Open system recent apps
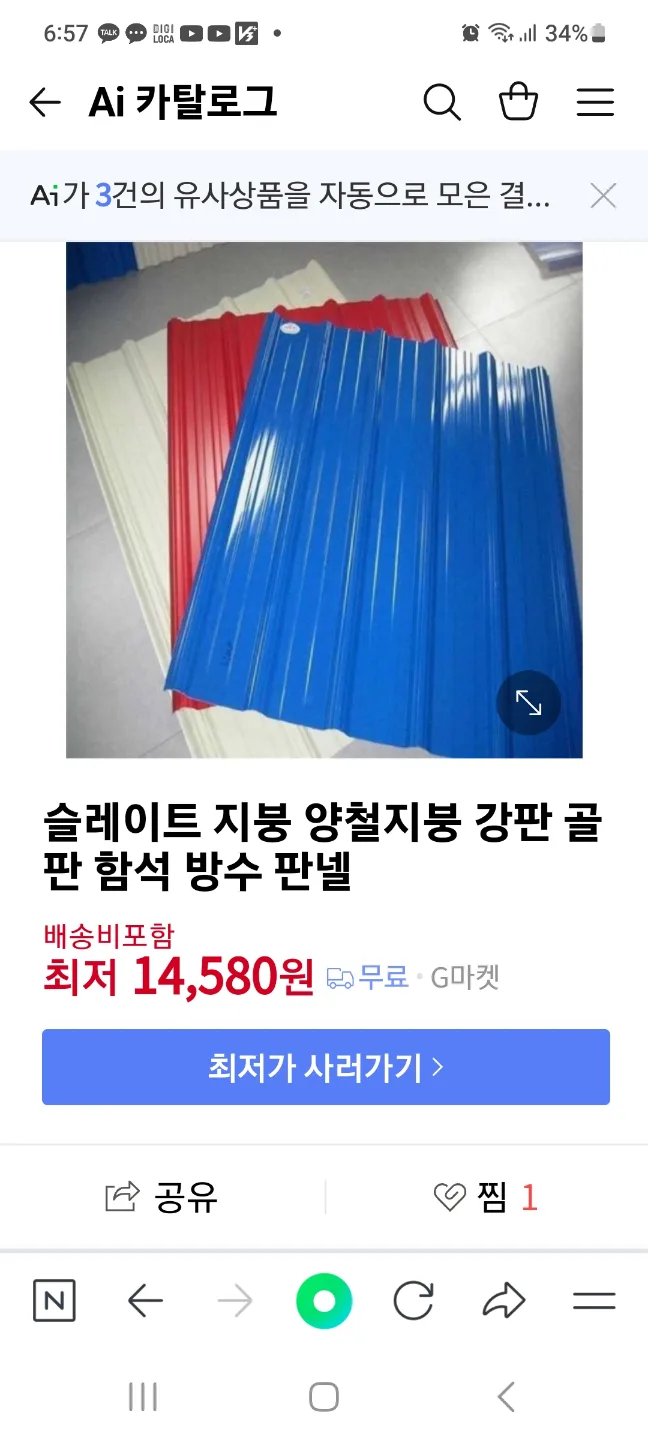 tap(143, 1397)
